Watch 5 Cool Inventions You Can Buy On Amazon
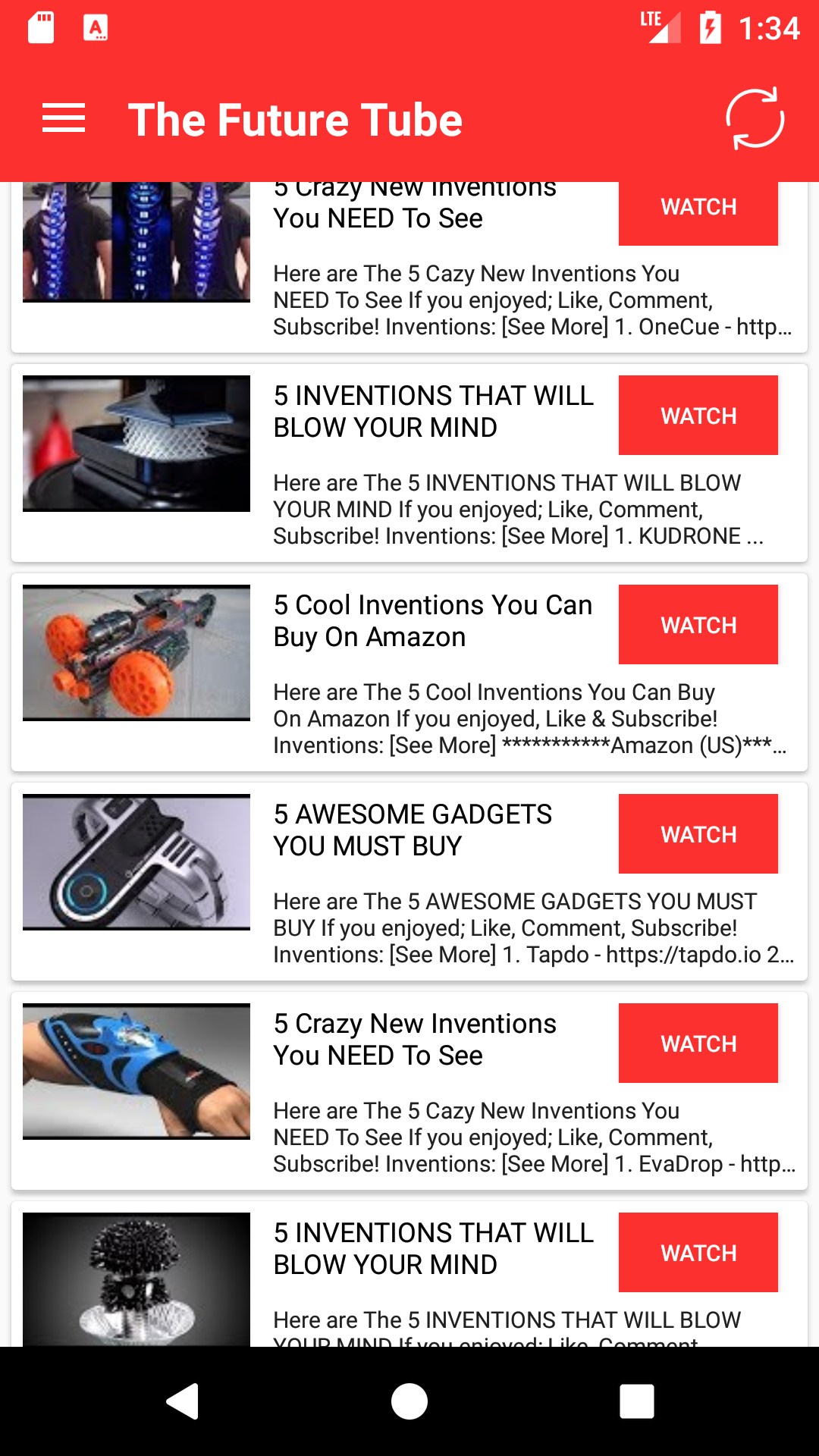Image resolution: width=819 pixels, height=1456 pixels. (698, 625)
